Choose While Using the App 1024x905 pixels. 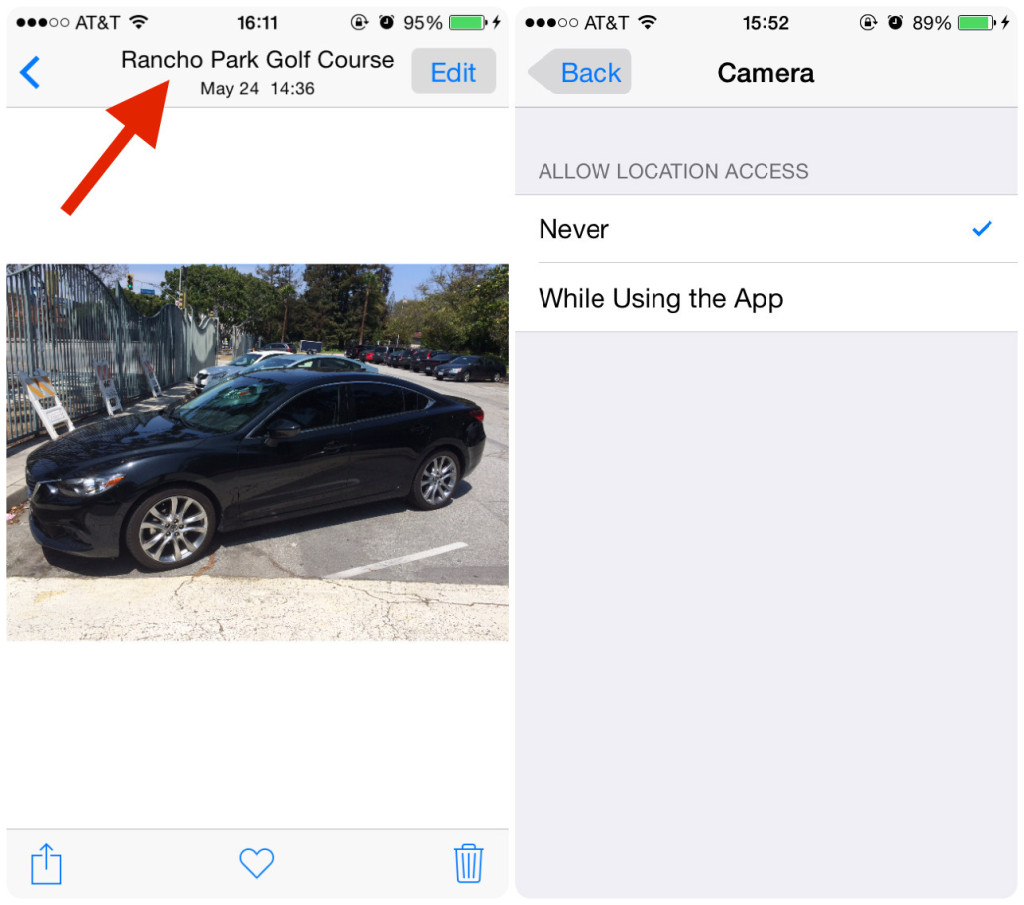pyautogui.click(x=765, y=298)
